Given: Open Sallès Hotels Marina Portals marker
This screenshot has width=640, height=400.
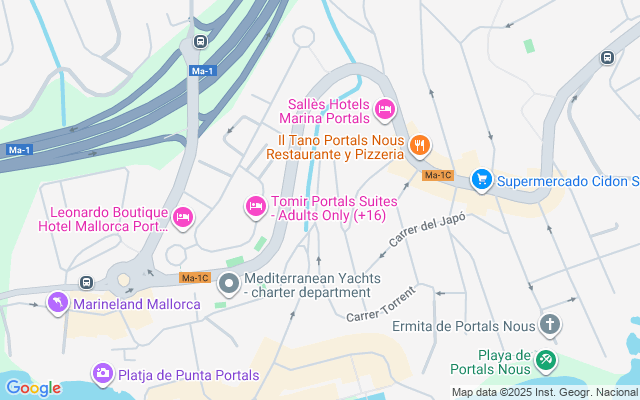Looking at the screenshot, I should coord(385,108).
